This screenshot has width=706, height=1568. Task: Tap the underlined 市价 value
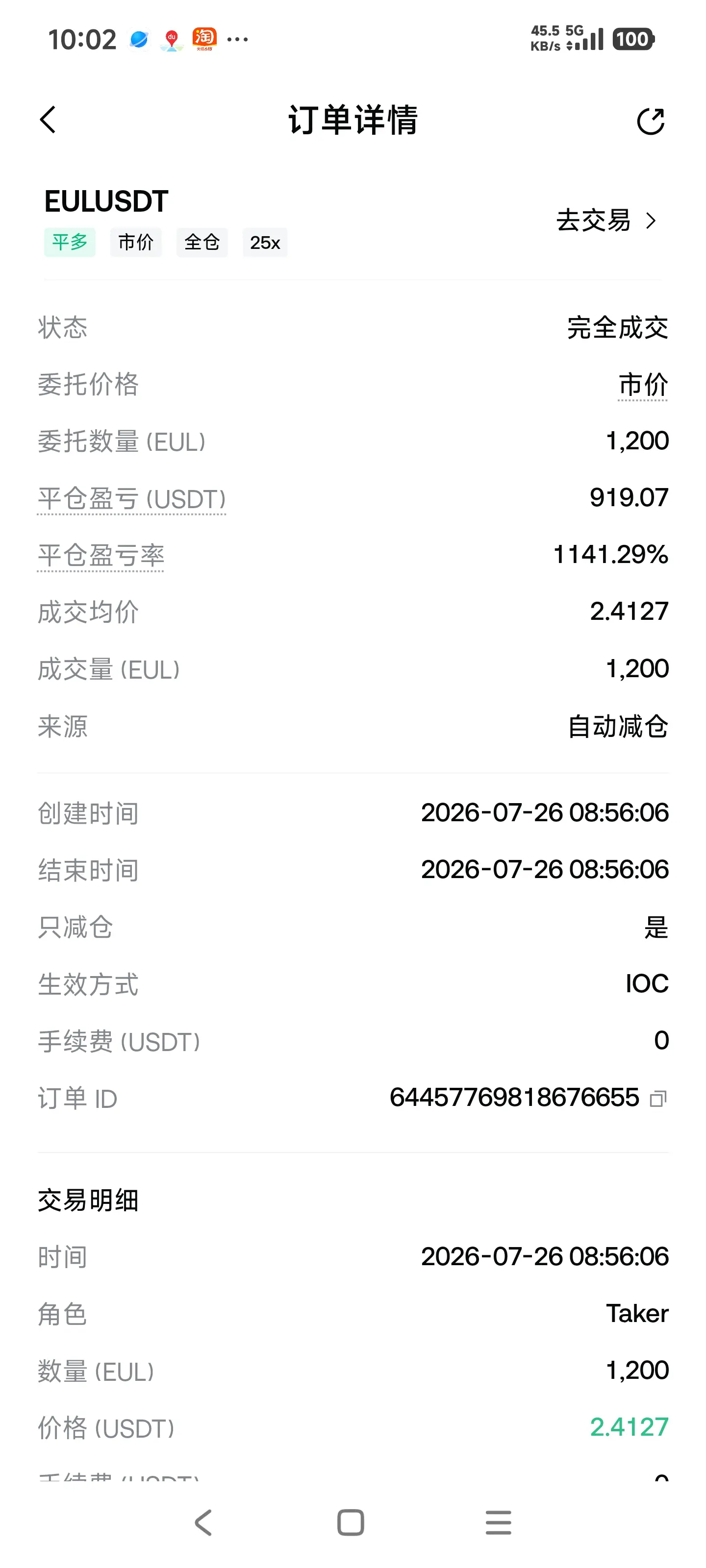643,385
